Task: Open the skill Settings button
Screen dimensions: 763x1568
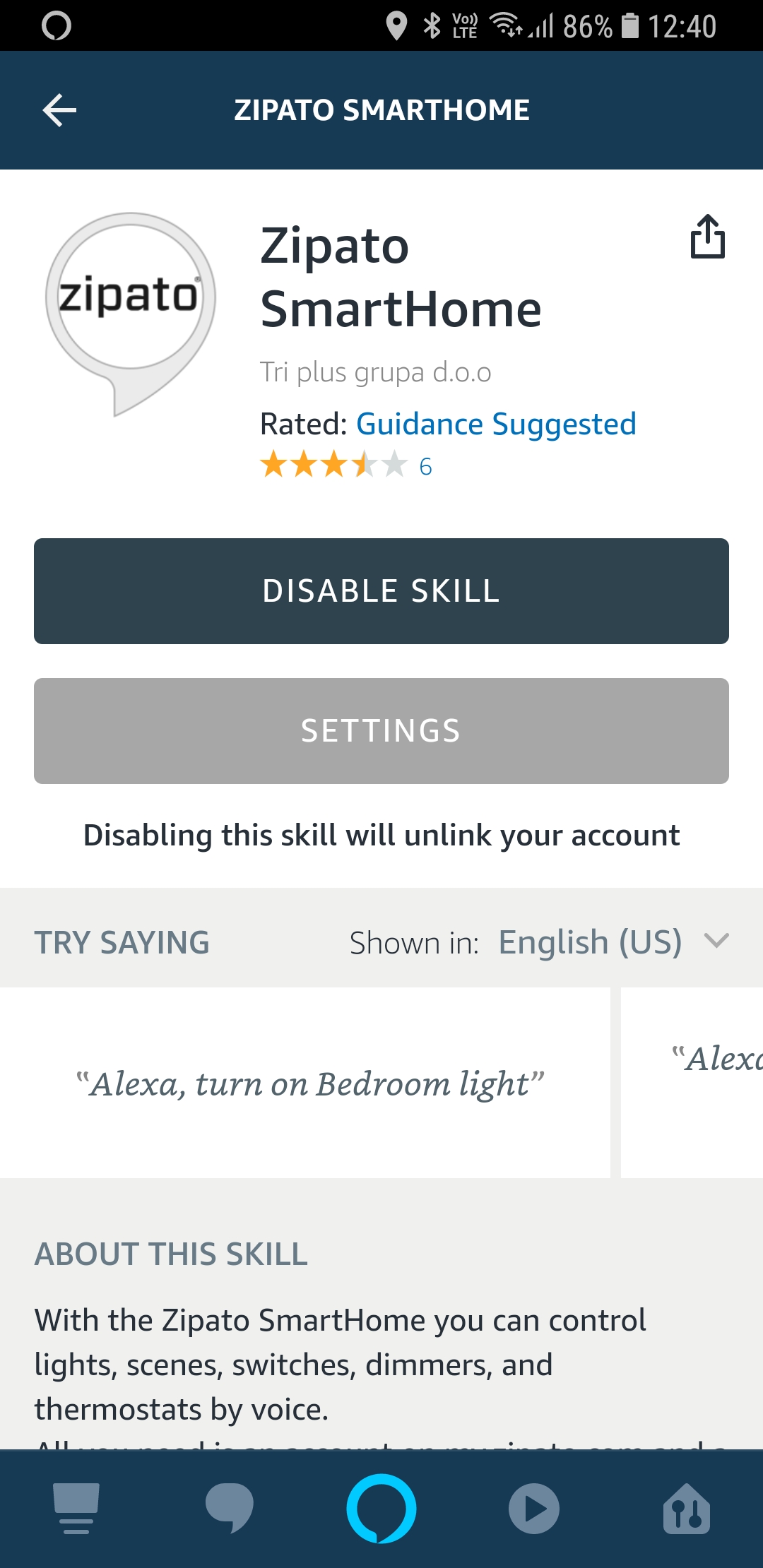Action: click(x=381, y=731)
